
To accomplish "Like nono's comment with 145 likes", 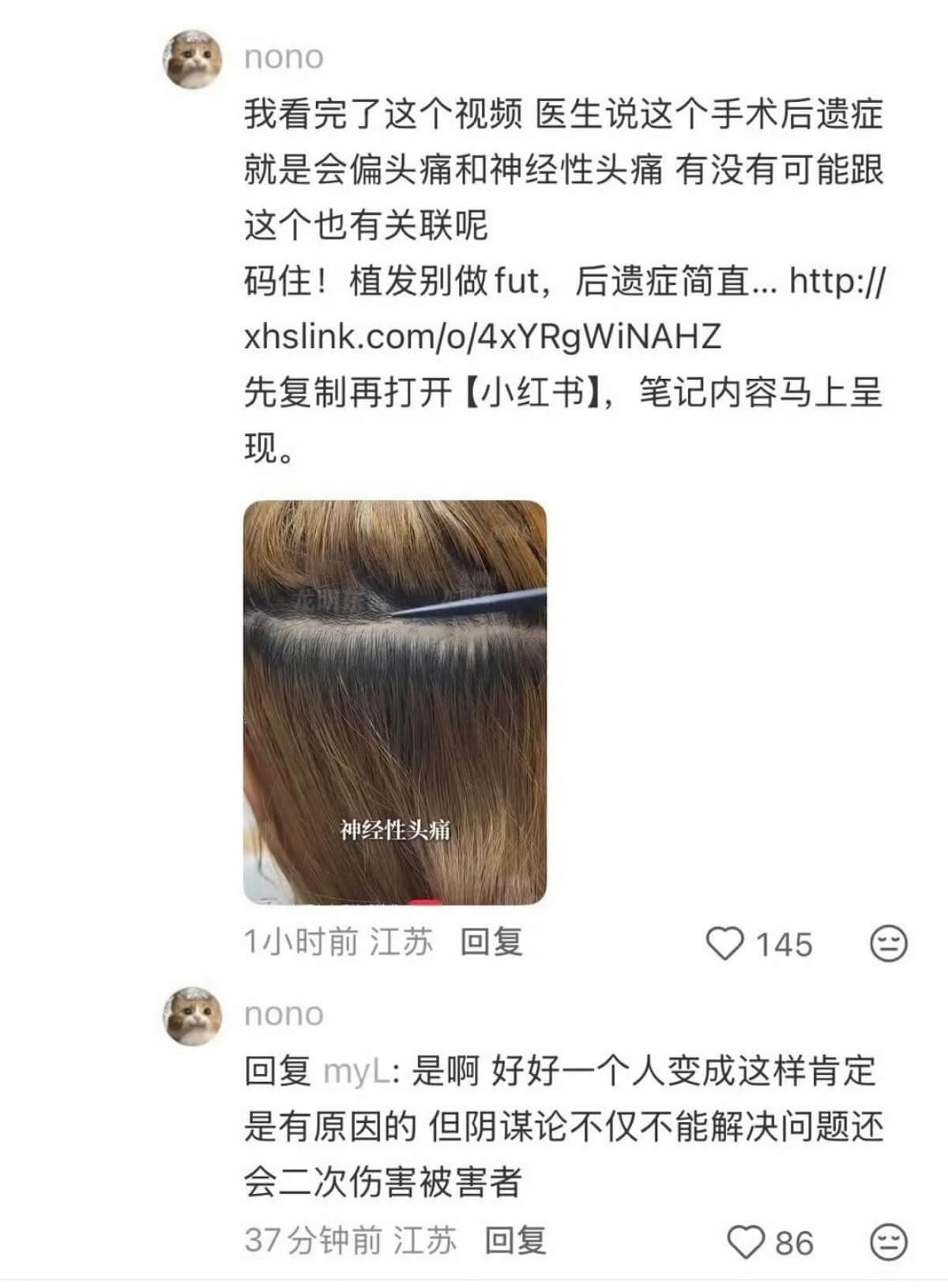I will [724, 944].
